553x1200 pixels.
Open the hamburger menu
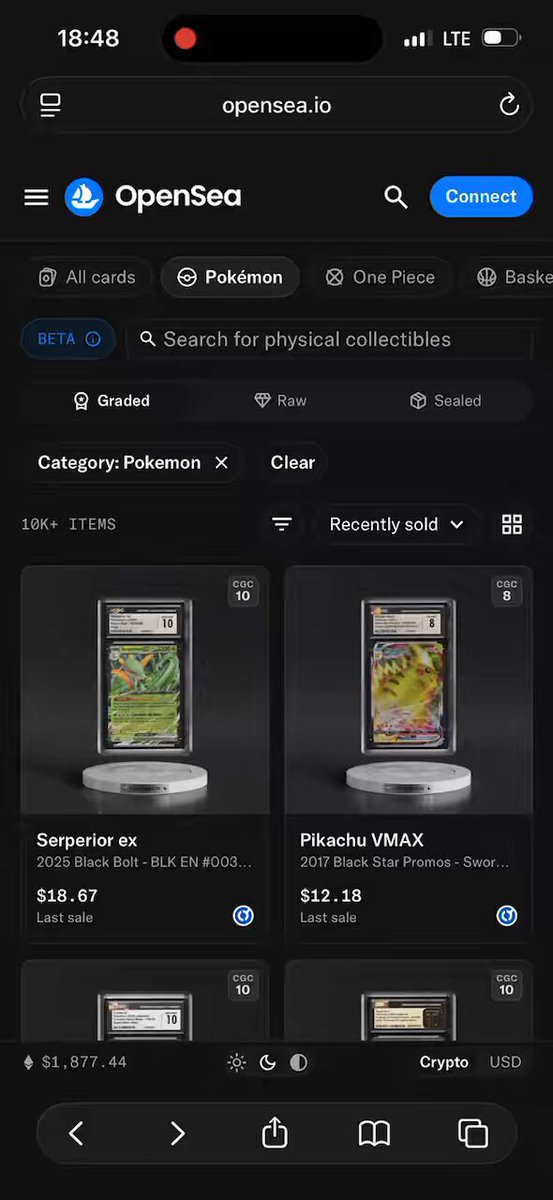point(36,197)
